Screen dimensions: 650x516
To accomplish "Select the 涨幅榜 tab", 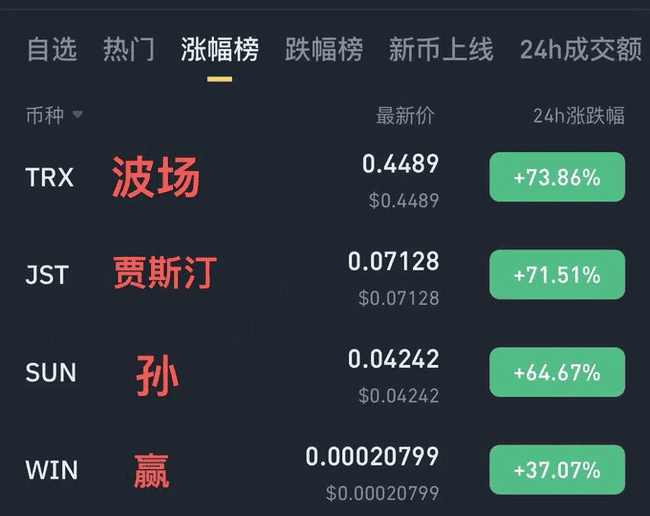I will pyautogui.click(x=220, y=50).
